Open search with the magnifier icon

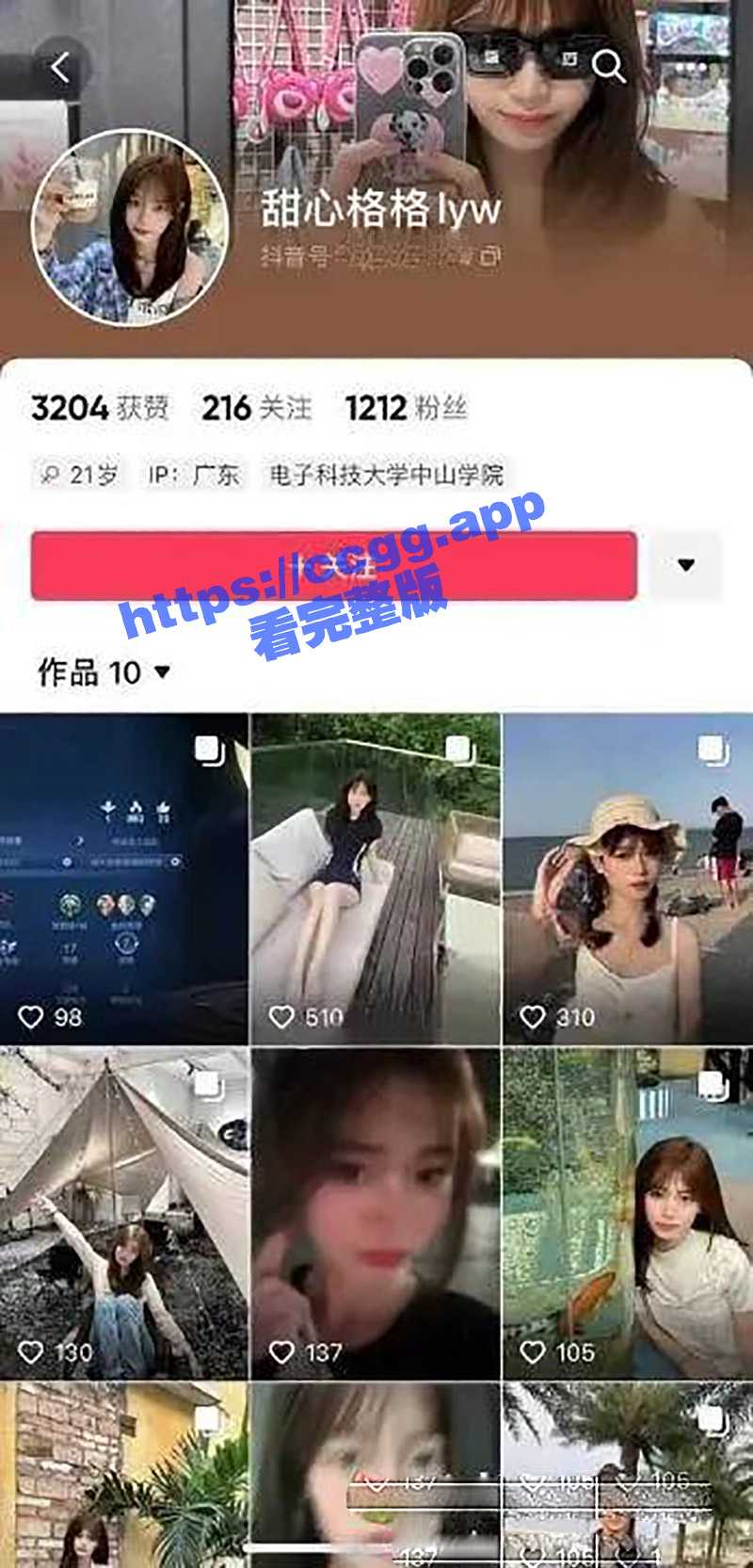[x=608, y=66]
